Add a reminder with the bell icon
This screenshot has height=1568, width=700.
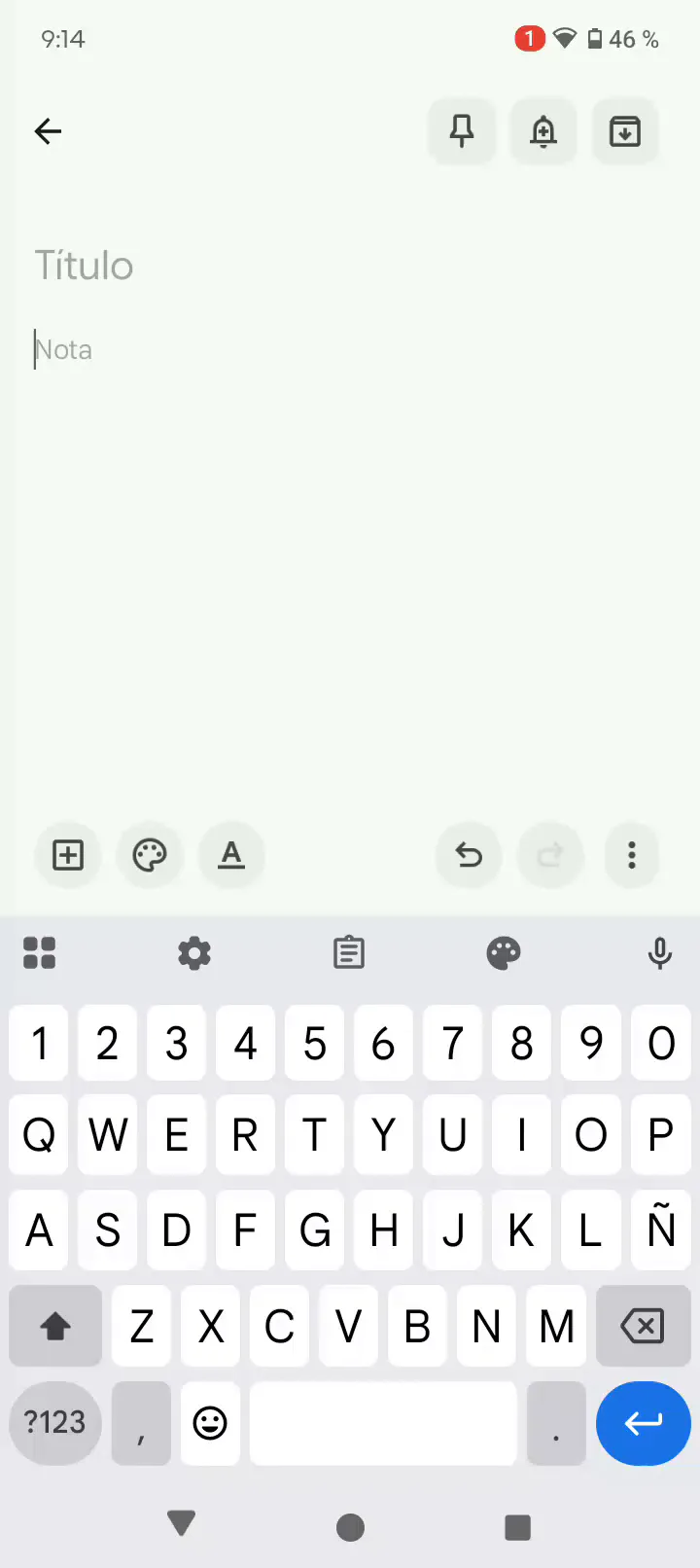coord(543,131)
